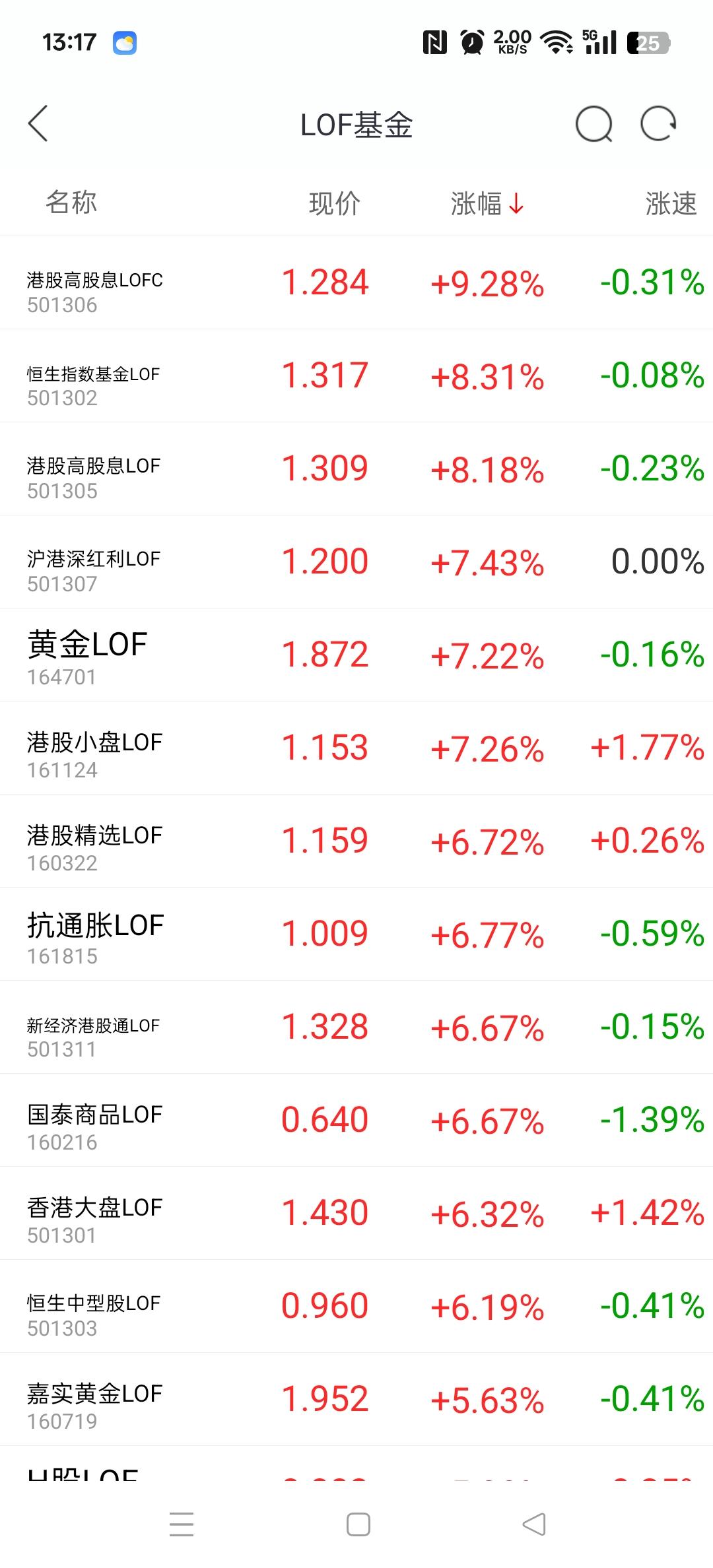View 沪港深红利LOF 501307
The height and width of the screenshot is (1568, 713).
pyautogui.click(x=356, y=562)
